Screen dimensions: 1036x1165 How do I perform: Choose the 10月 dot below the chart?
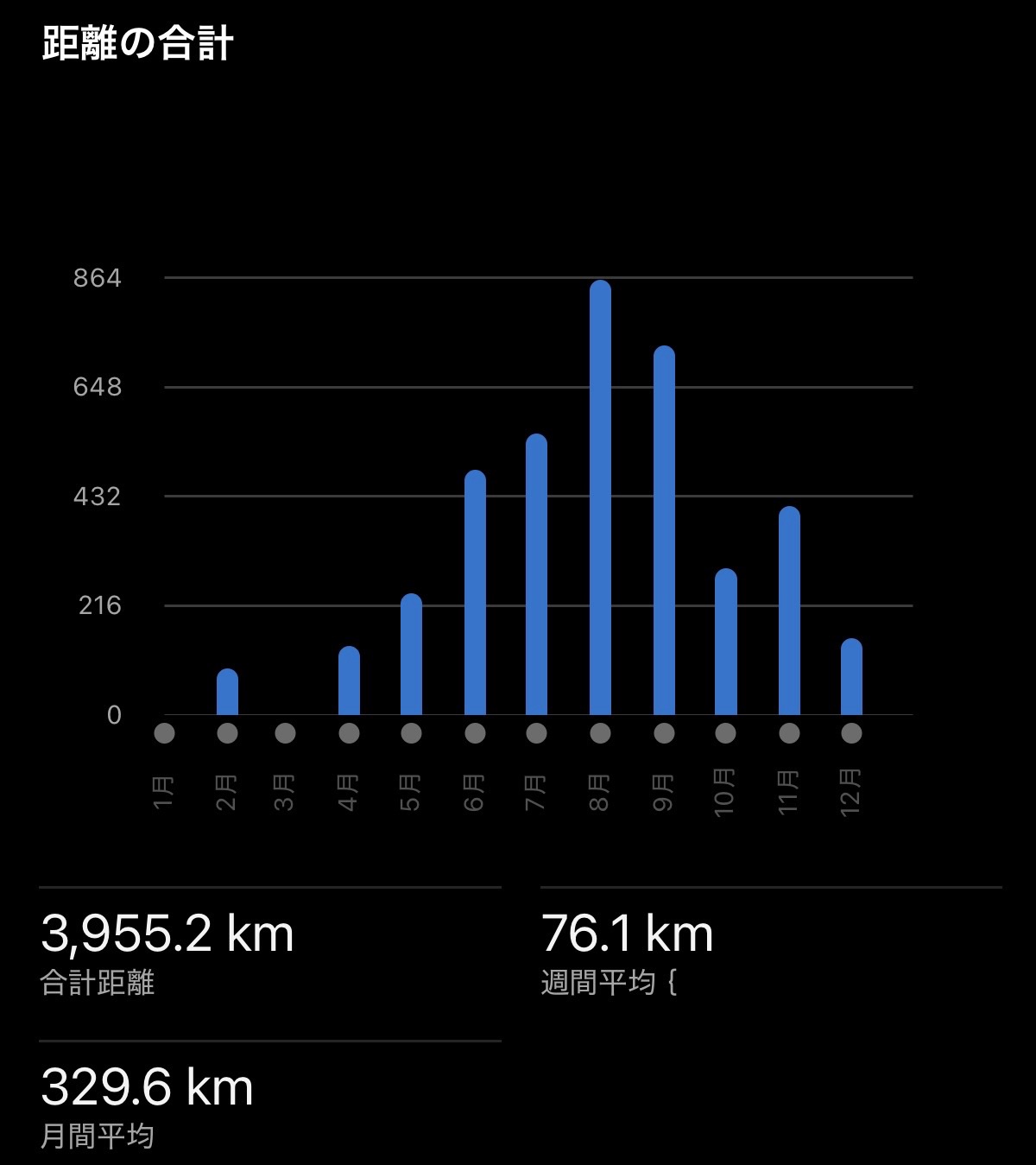(725, 733)
